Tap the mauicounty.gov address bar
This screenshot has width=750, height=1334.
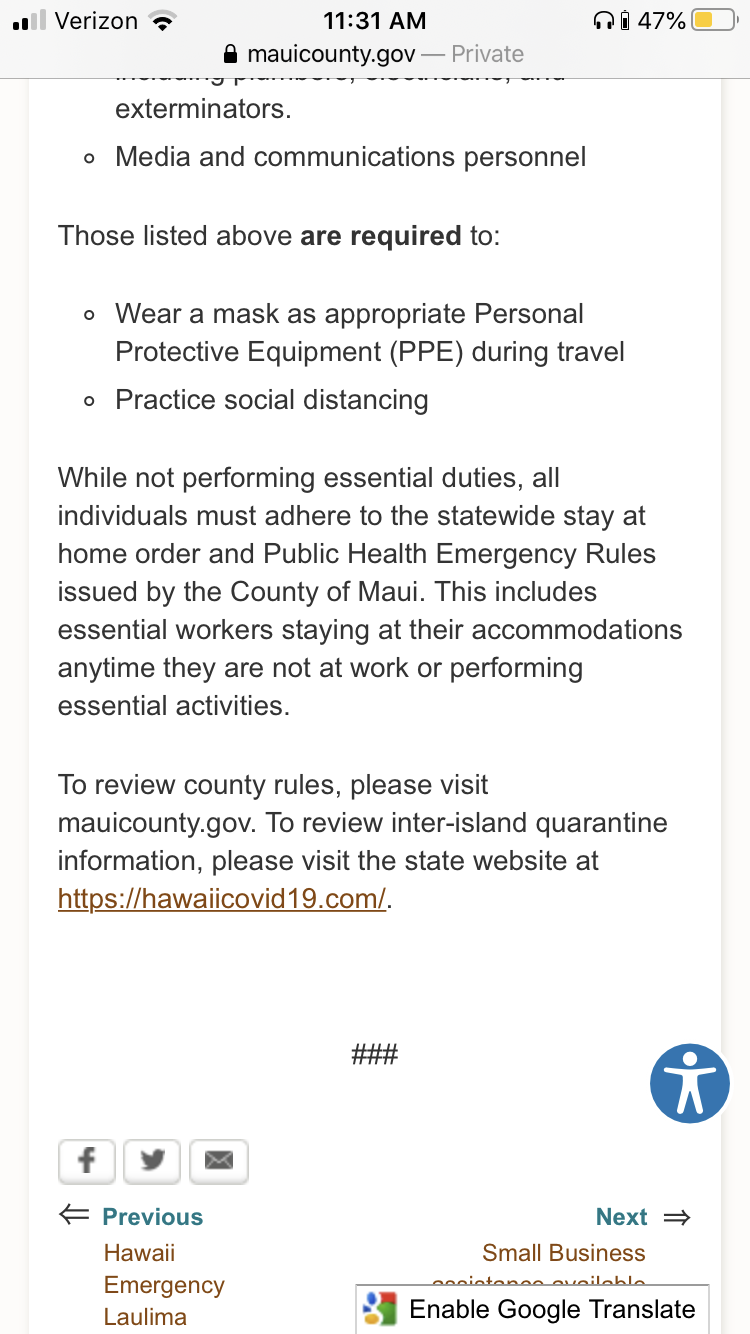click(x=374, y=54)
